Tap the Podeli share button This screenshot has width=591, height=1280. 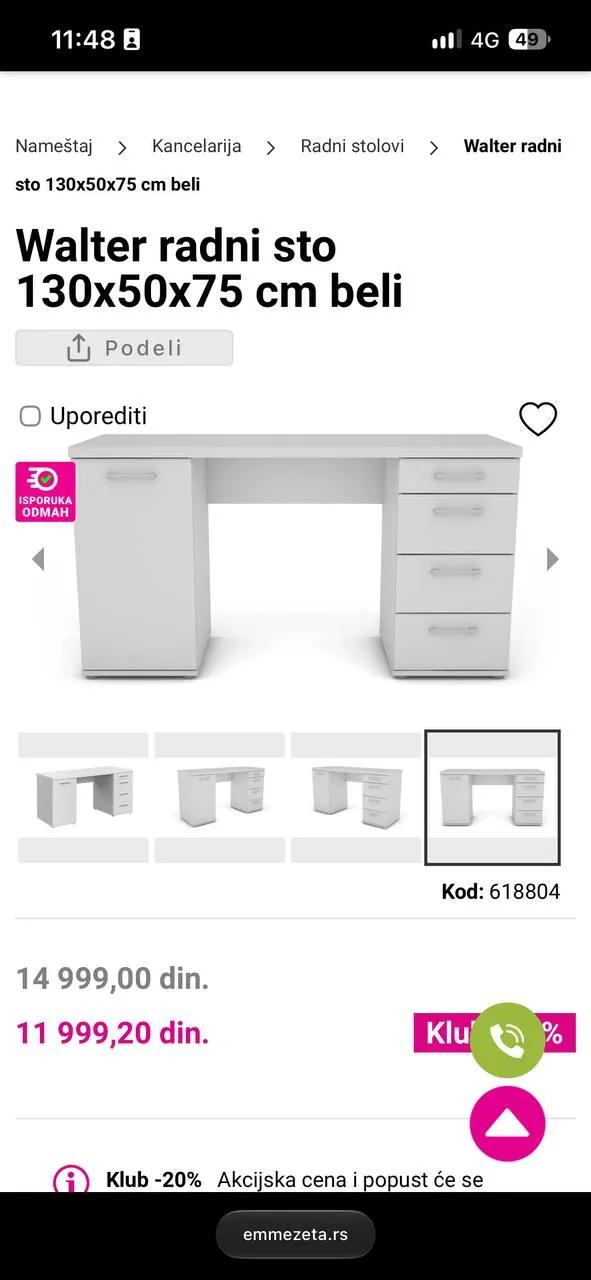coord(124,348)
